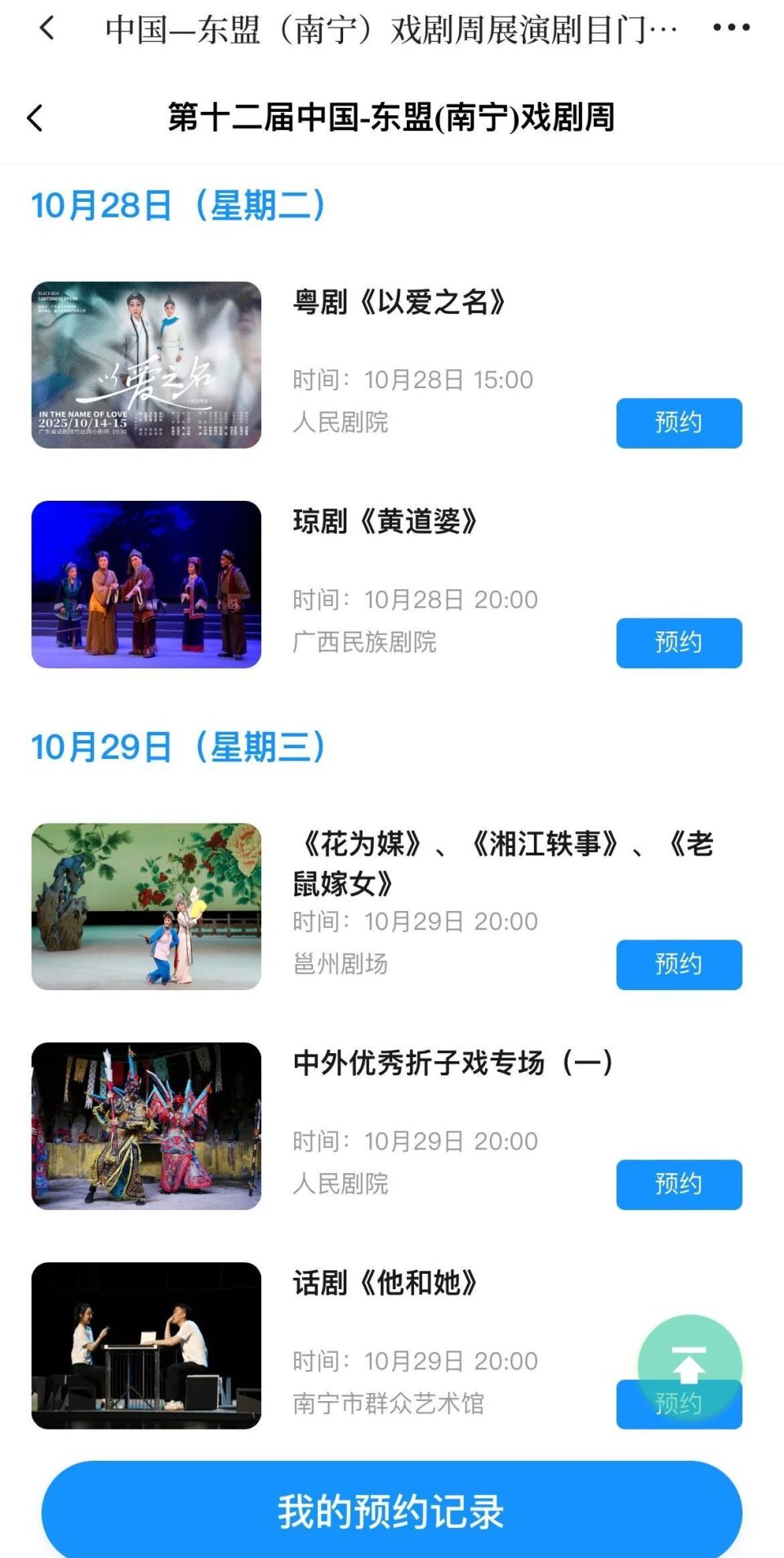Screen dimensions: 784x1558
Task: Tap the secondary back chevron below the title bar
Action: tap(36, 118)
